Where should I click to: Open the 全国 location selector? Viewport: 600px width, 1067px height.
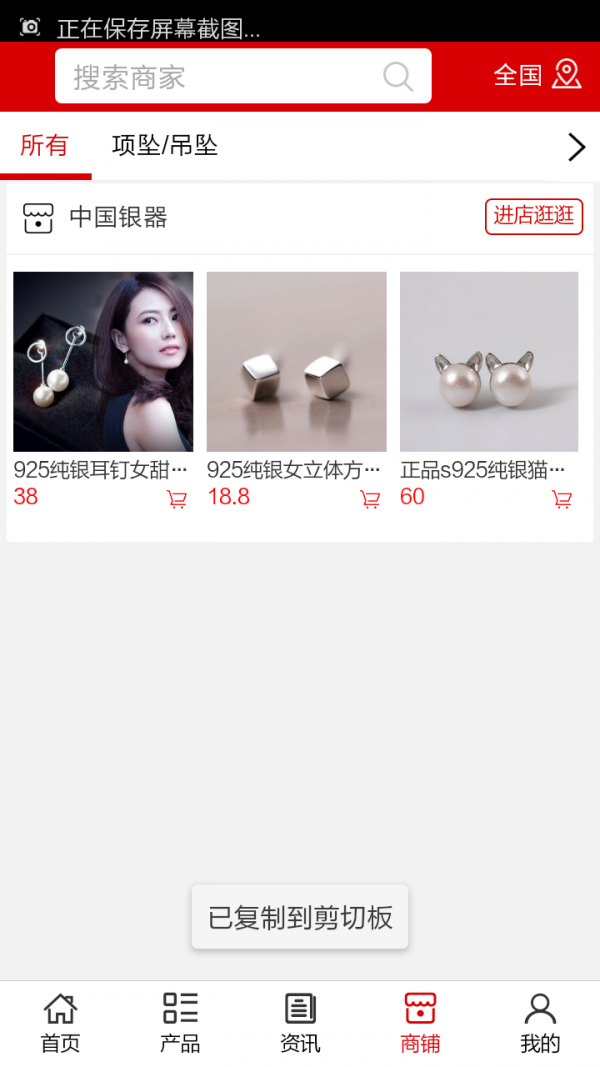pos(537,75)
